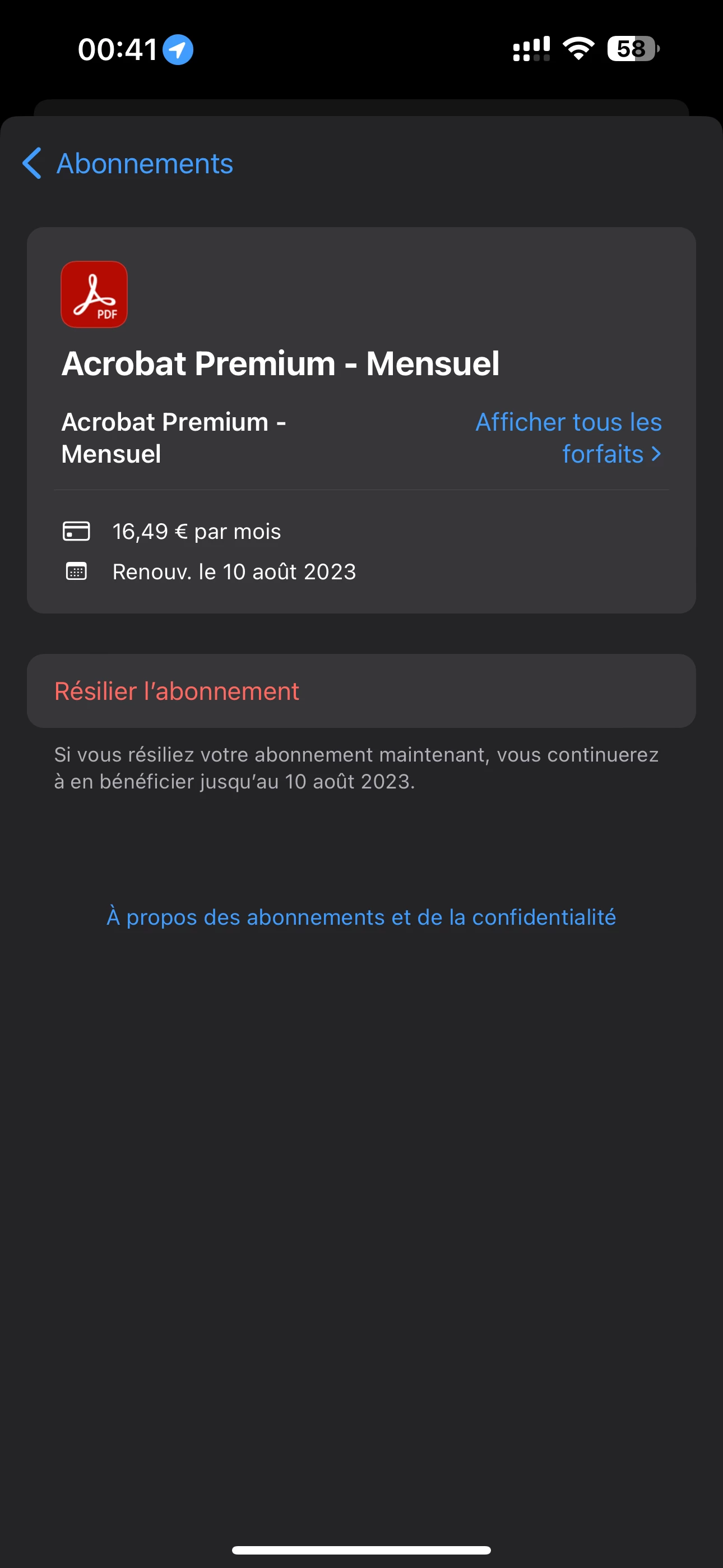Go back to Abonnements
Image resolution: width=723 pixels, height=1568 pixels.
pos(128,164)
